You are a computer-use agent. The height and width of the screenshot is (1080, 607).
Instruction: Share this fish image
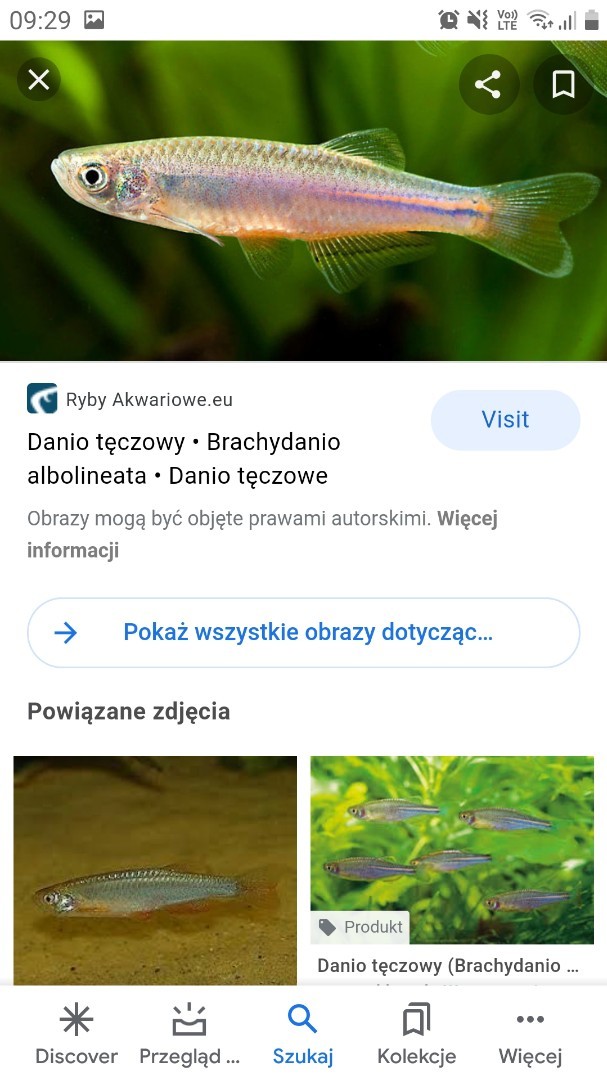pyautogui.click(x=487, y=84)
